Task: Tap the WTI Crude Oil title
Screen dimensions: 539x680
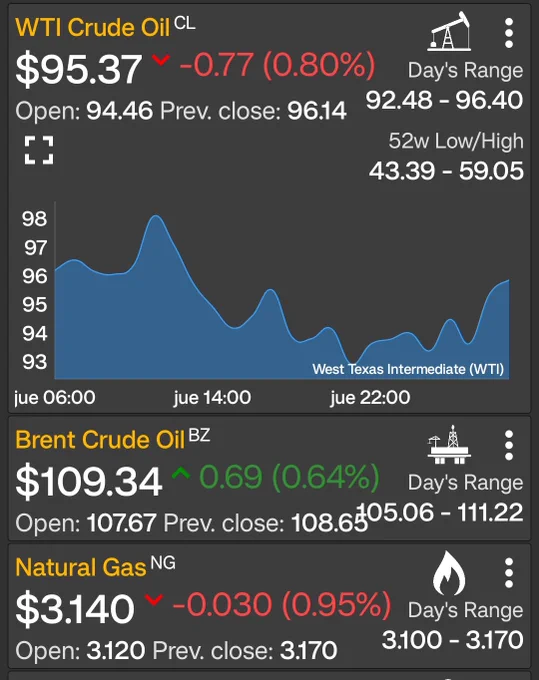Action: pyautogui.click(x=92, y=28)
